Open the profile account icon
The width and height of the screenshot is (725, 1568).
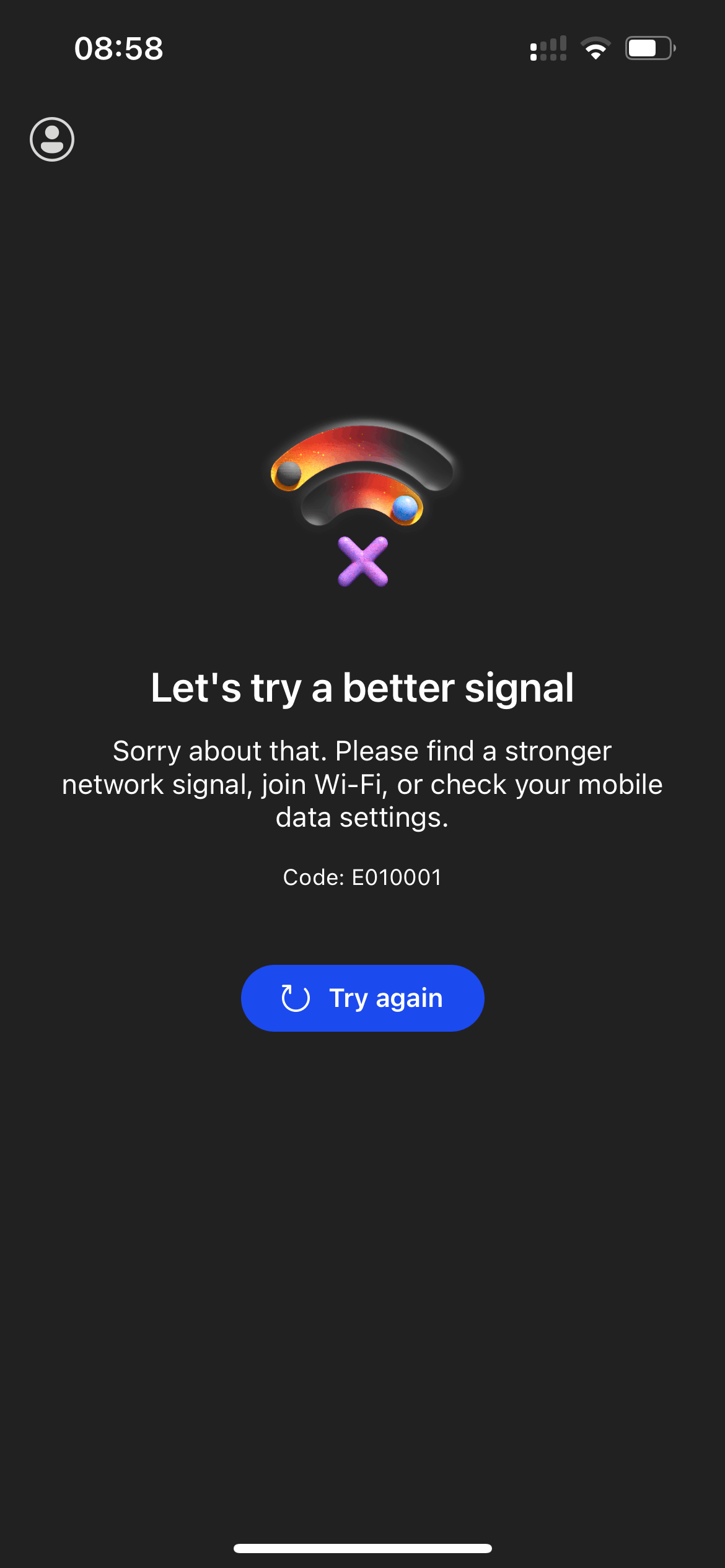tap(52, 139)
